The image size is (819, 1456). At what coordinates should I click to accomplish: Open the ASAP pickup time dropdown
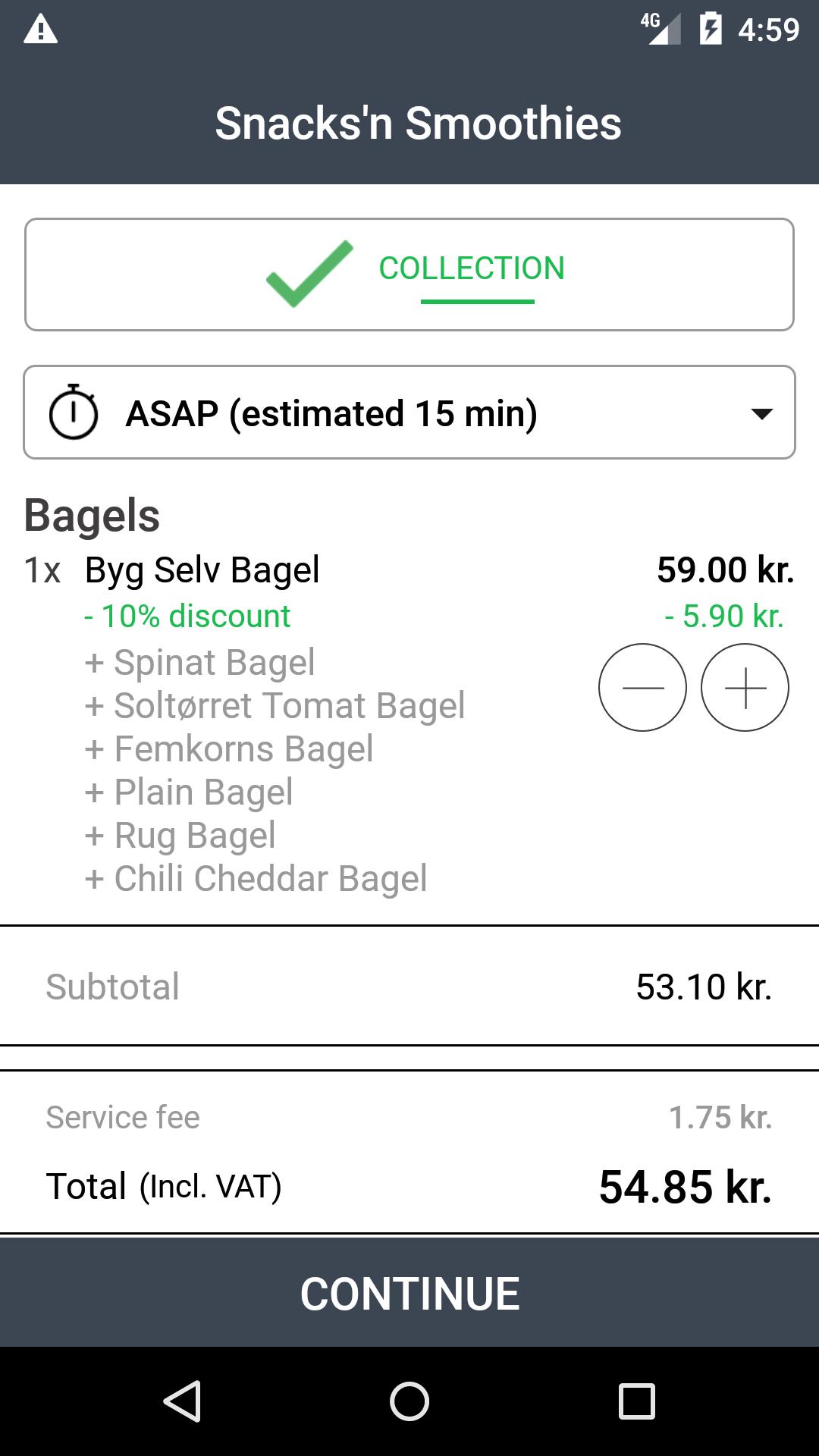point(409,413)
